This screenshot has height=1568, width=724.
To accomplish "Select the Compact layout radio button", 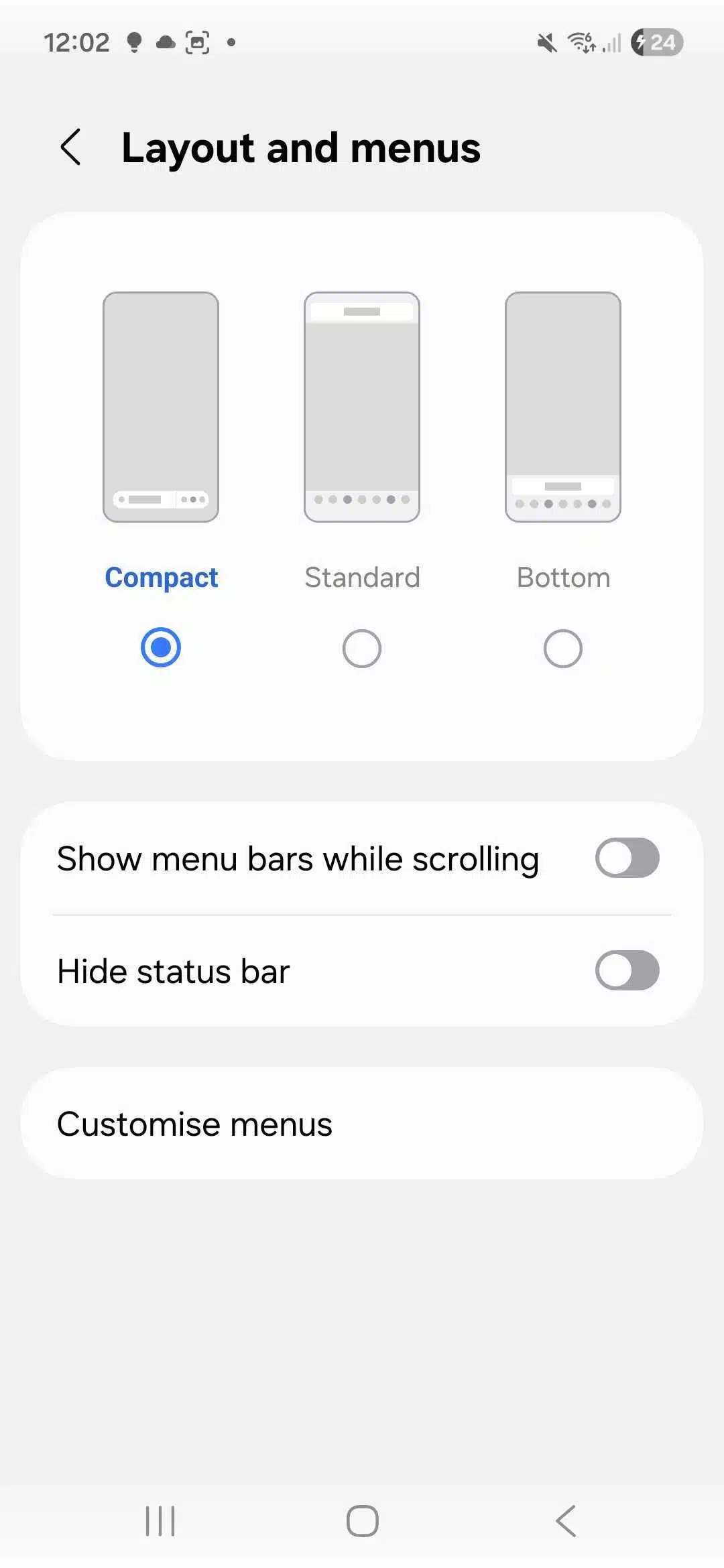I will coord(161,648).
